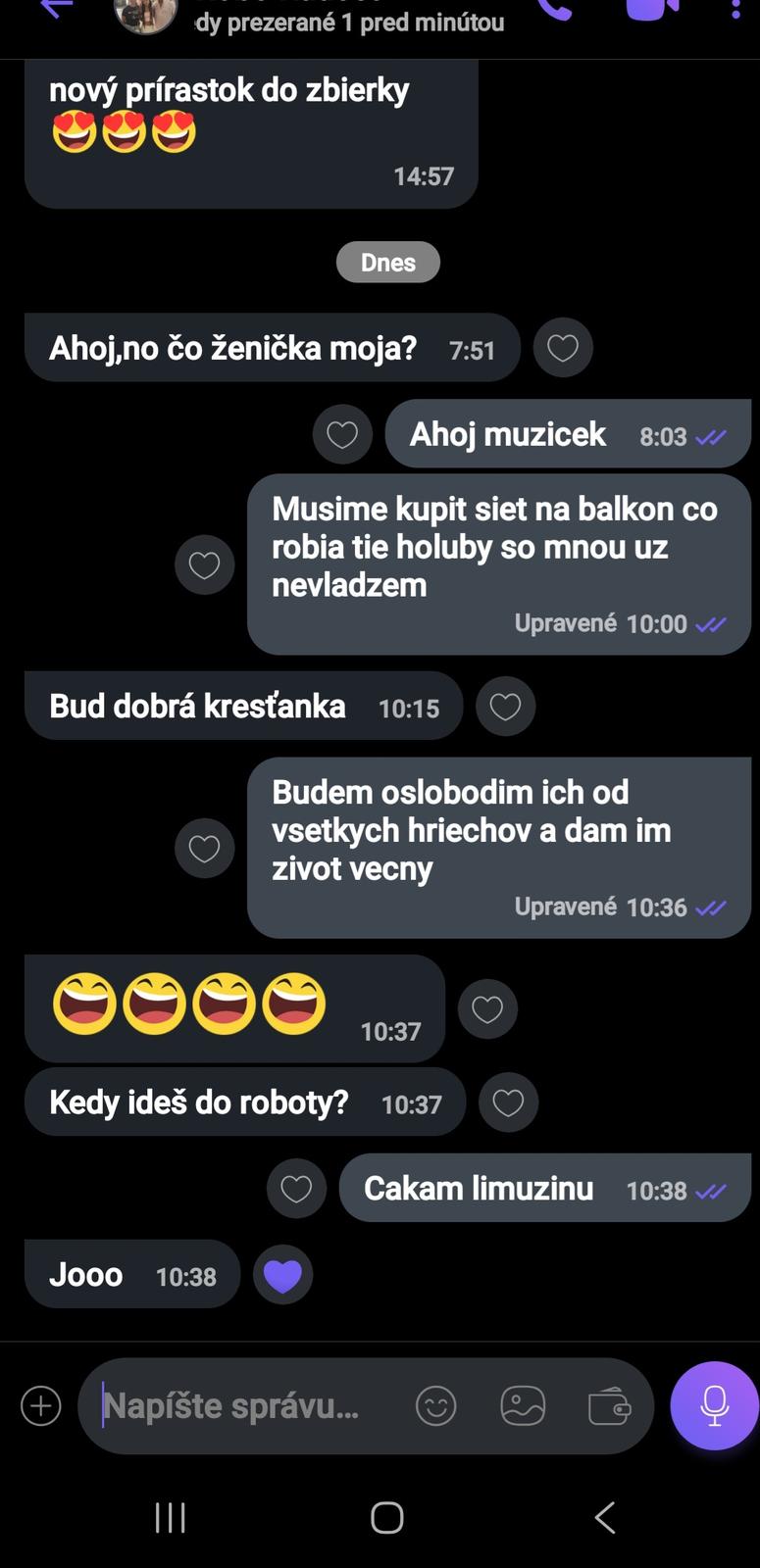Record a voice message with the microphone
Screen dimensions: 760x1568
pos(714,1405)
